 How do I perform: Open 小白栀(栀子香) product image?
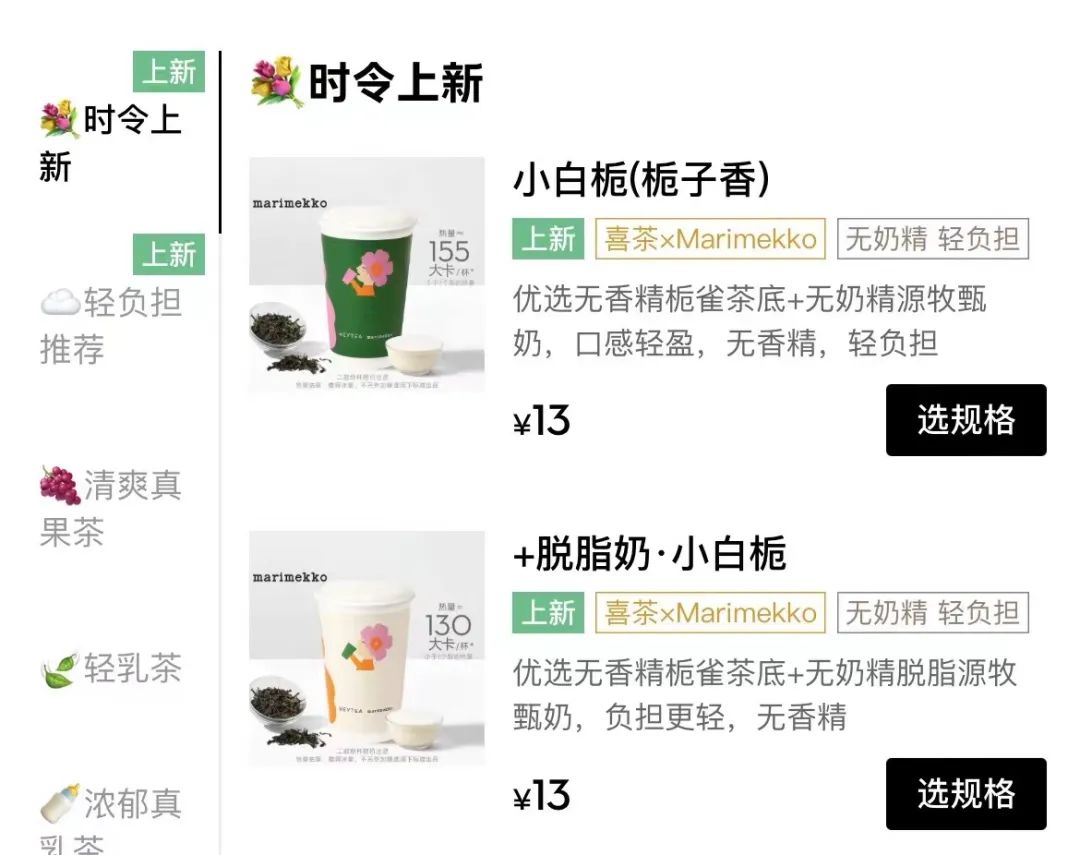(x=366, y=275)
